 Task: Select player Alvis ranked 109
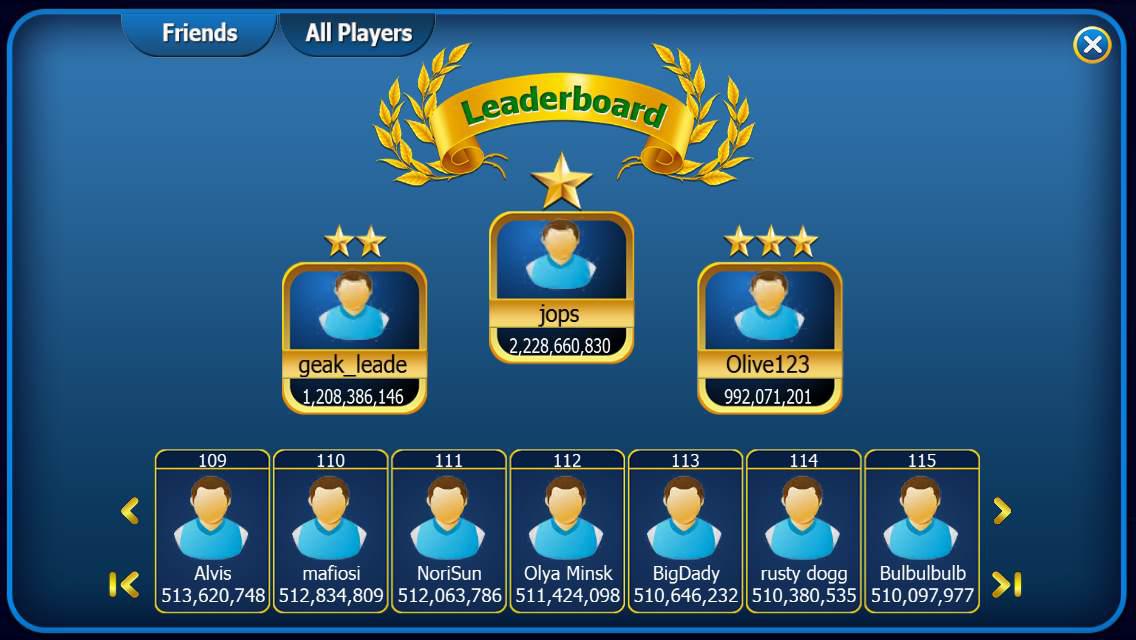[x=212, y=530]
